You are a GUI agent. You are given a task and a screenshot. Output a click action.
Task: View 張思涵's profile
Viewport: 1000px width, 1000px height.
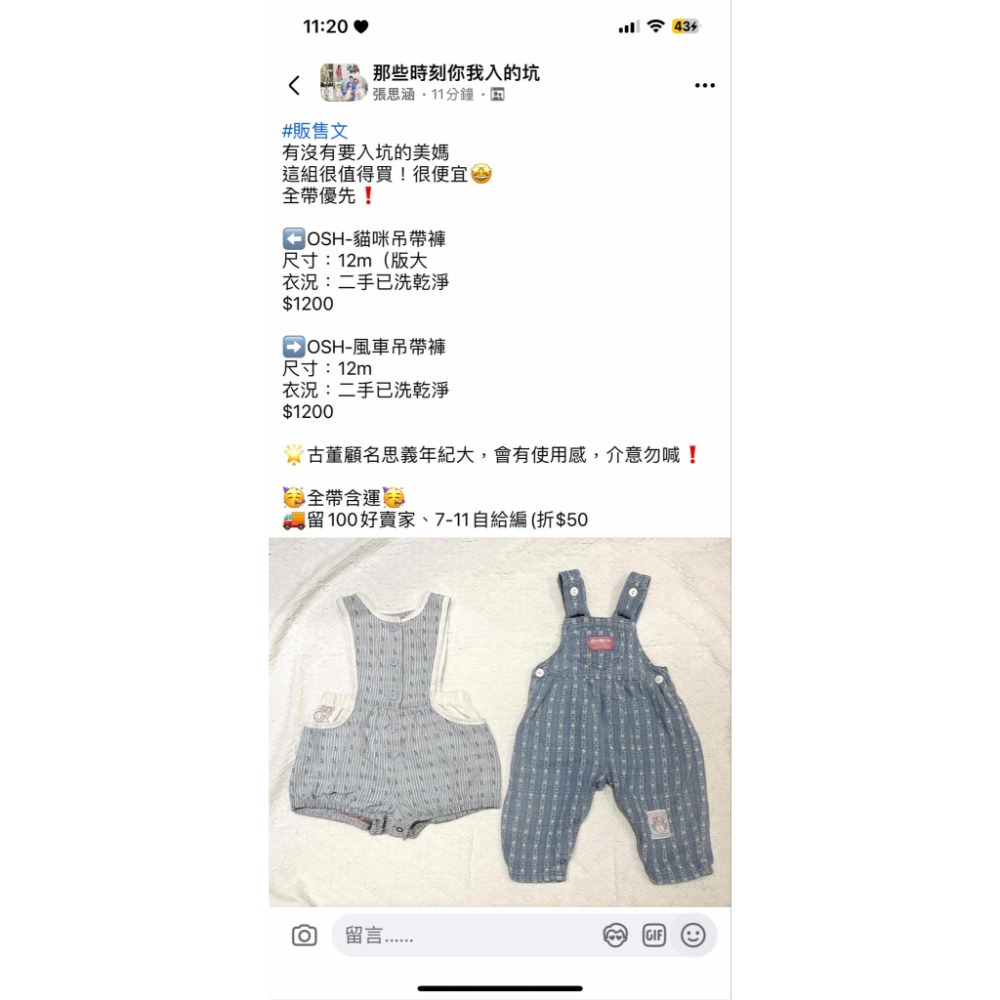pos(393,94)
